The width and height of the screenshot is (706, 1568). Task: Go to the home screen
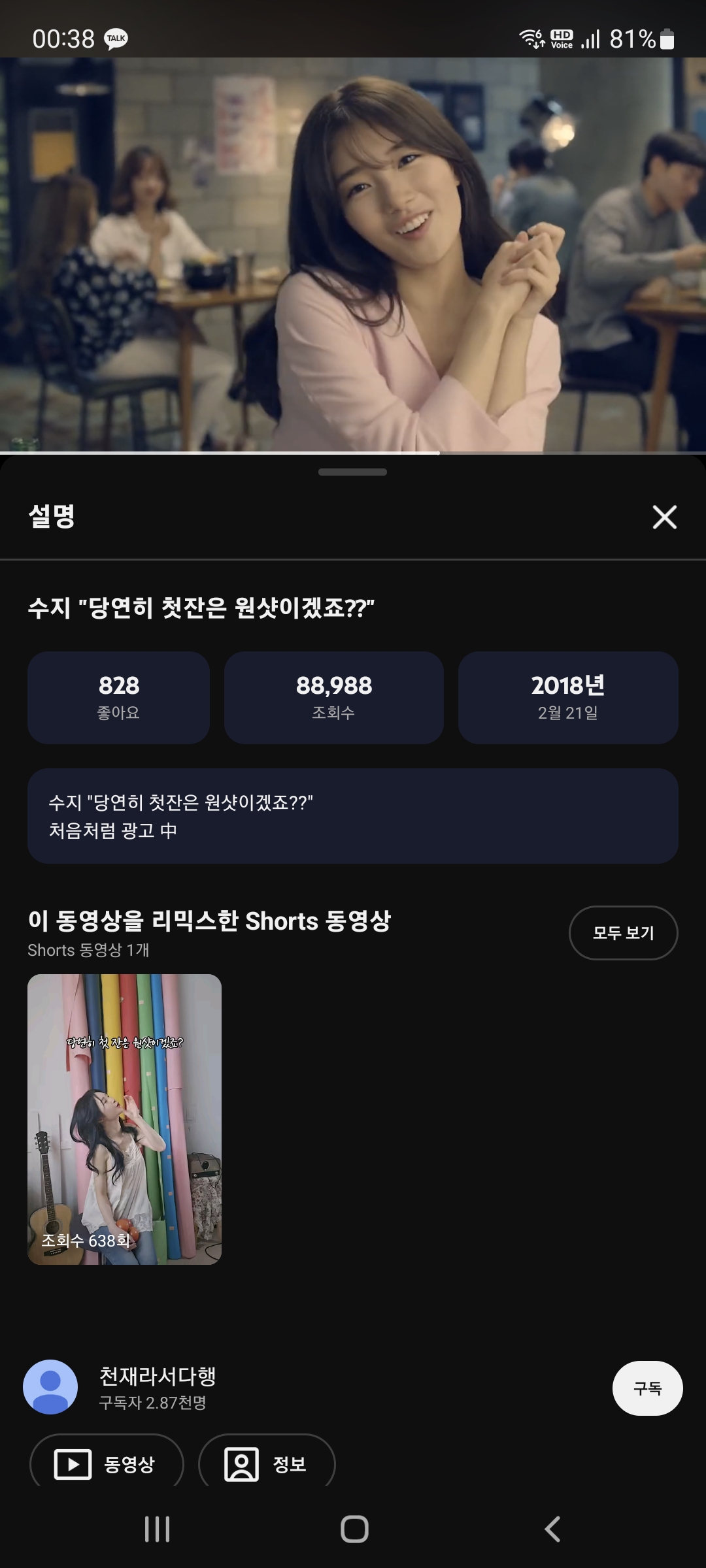tap(354, 1529)
